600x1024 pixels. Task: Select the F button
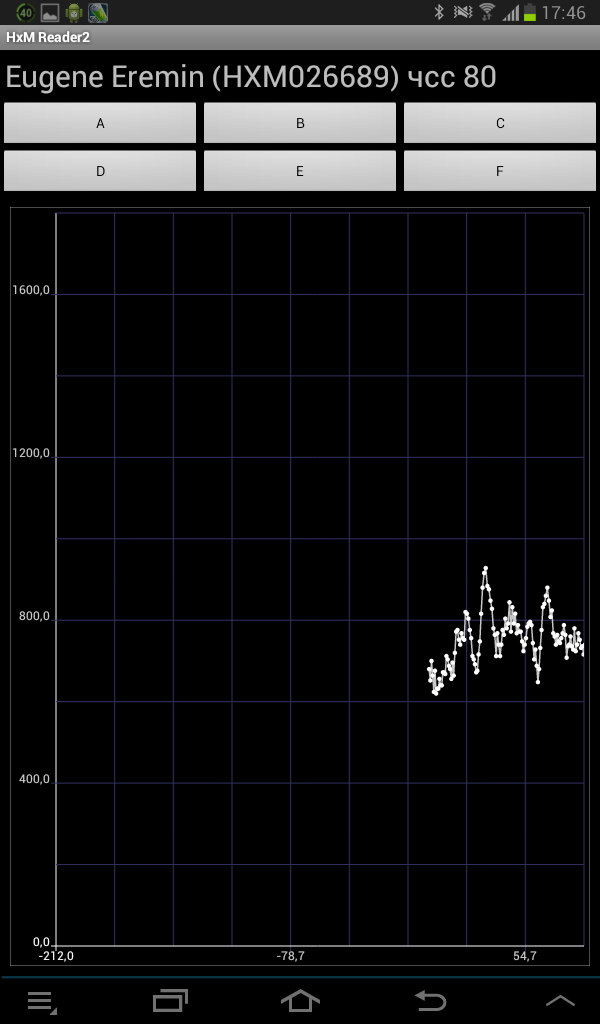pos(500,171)
